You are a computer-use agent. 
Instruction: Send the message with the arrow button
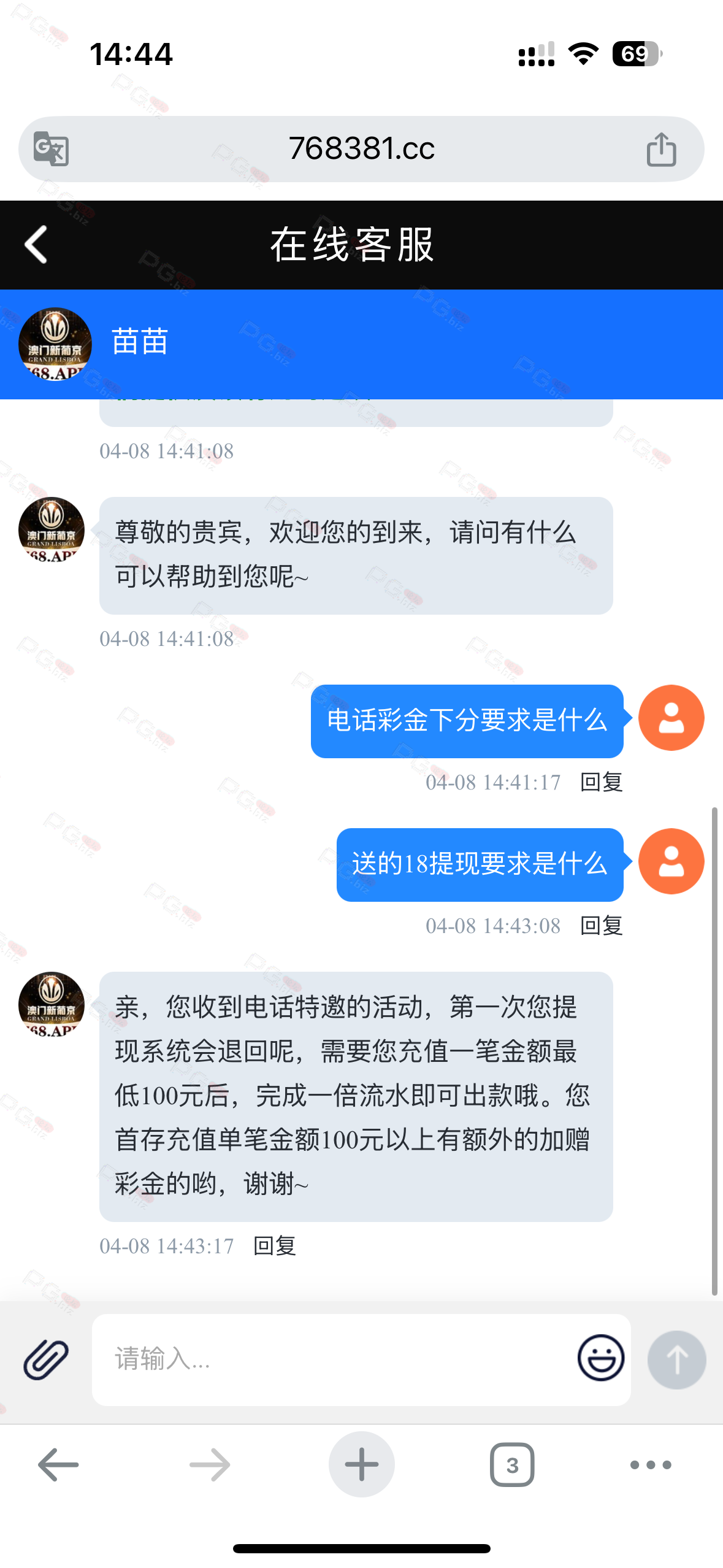click(676, 1359)
